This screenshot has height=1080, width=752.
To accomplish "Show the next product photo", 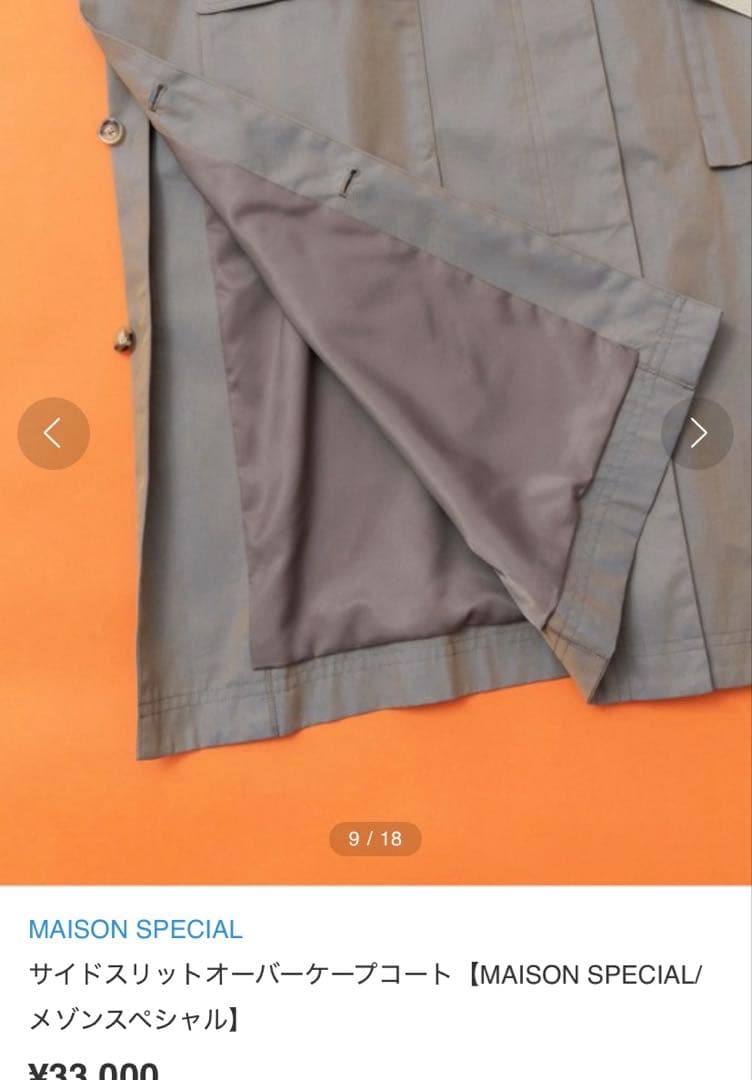I will (697, 433).
